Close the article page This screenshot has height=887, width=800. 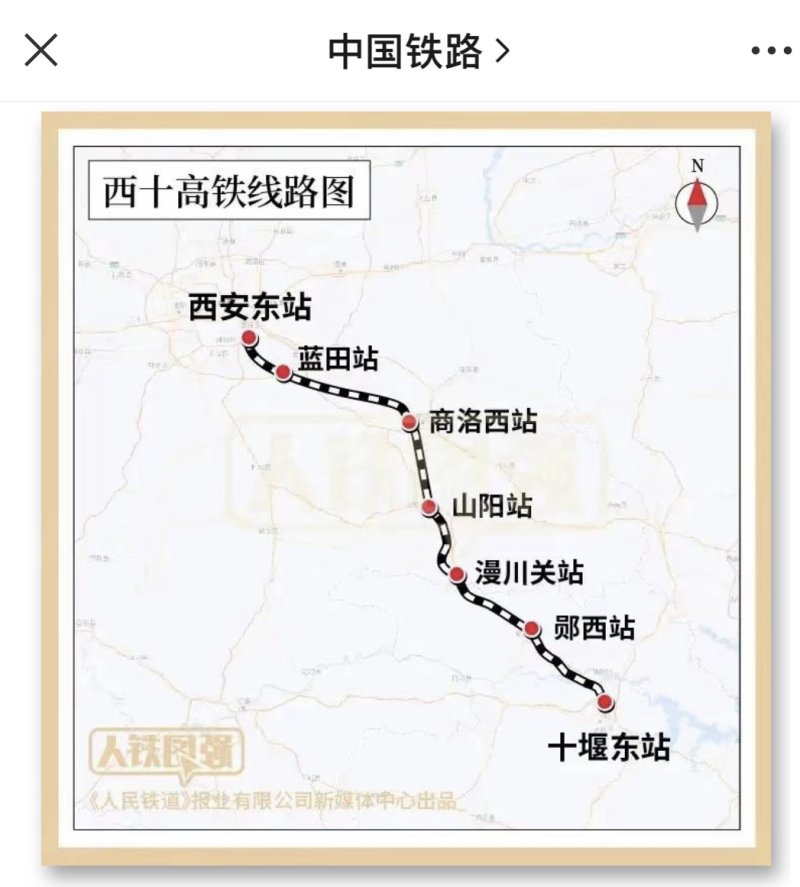pos(41,50)
